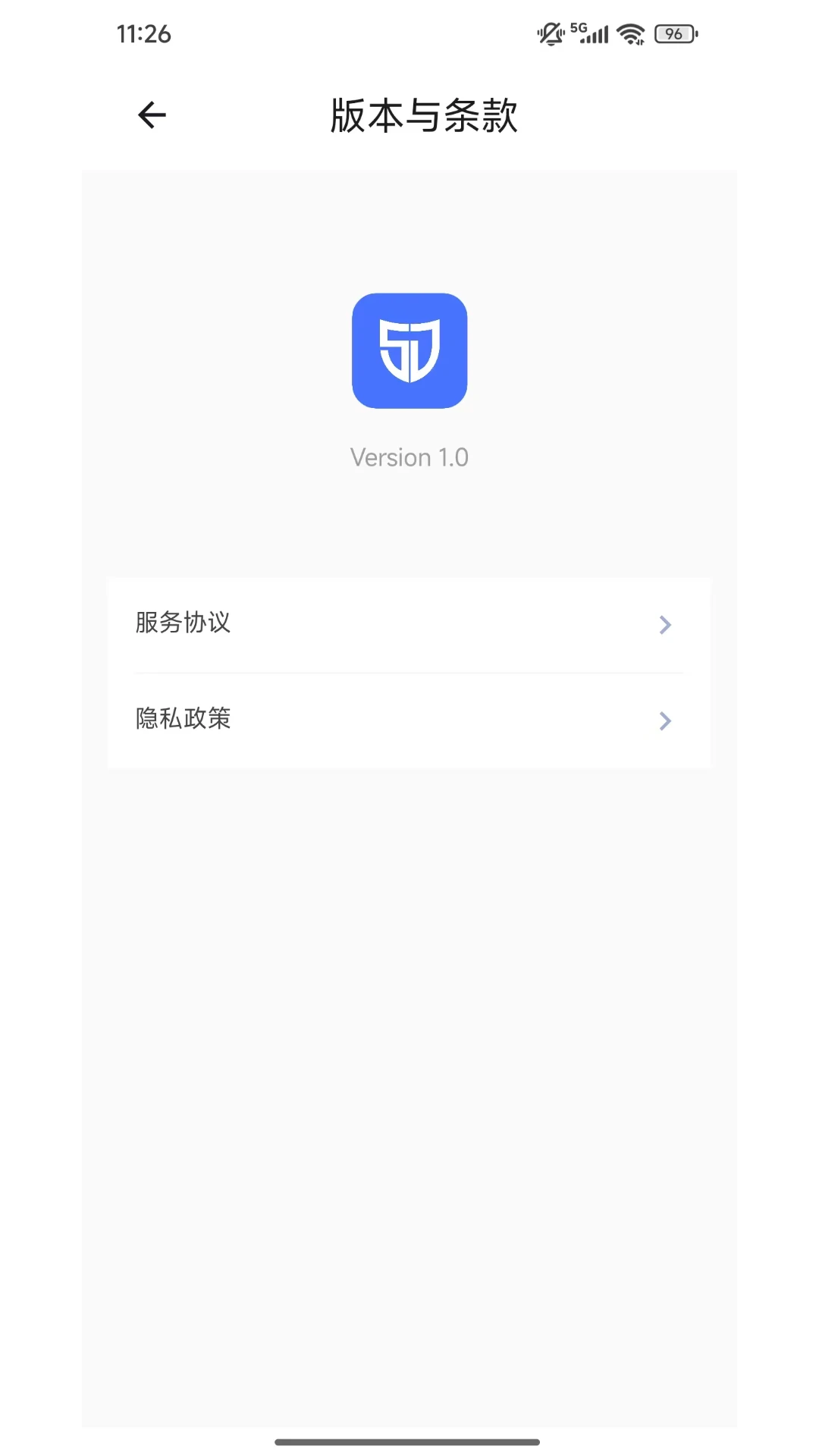Screen dimensions: 819x1456
Task: Tap the back arrow to return
Action: 149,115
